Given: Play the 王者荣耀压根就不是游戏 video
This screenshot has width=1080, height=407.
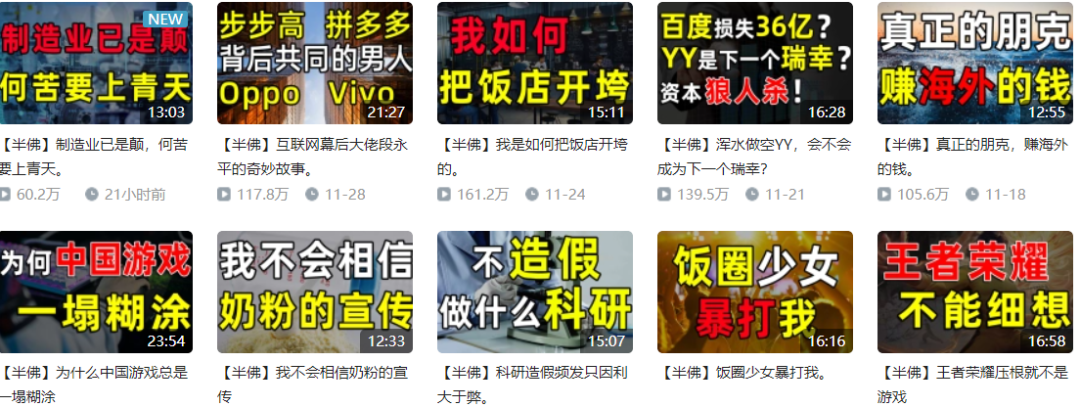Looking at the screenshot, I should click(x=974, y=292).
